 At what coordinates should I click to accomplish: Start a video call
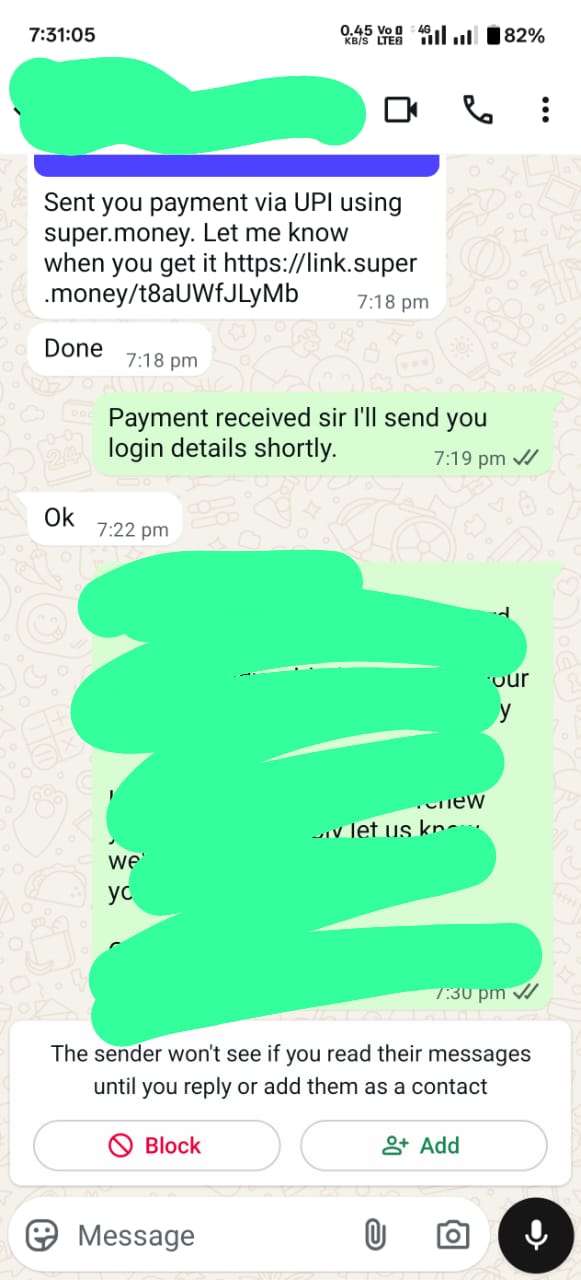tap(401, 110)
